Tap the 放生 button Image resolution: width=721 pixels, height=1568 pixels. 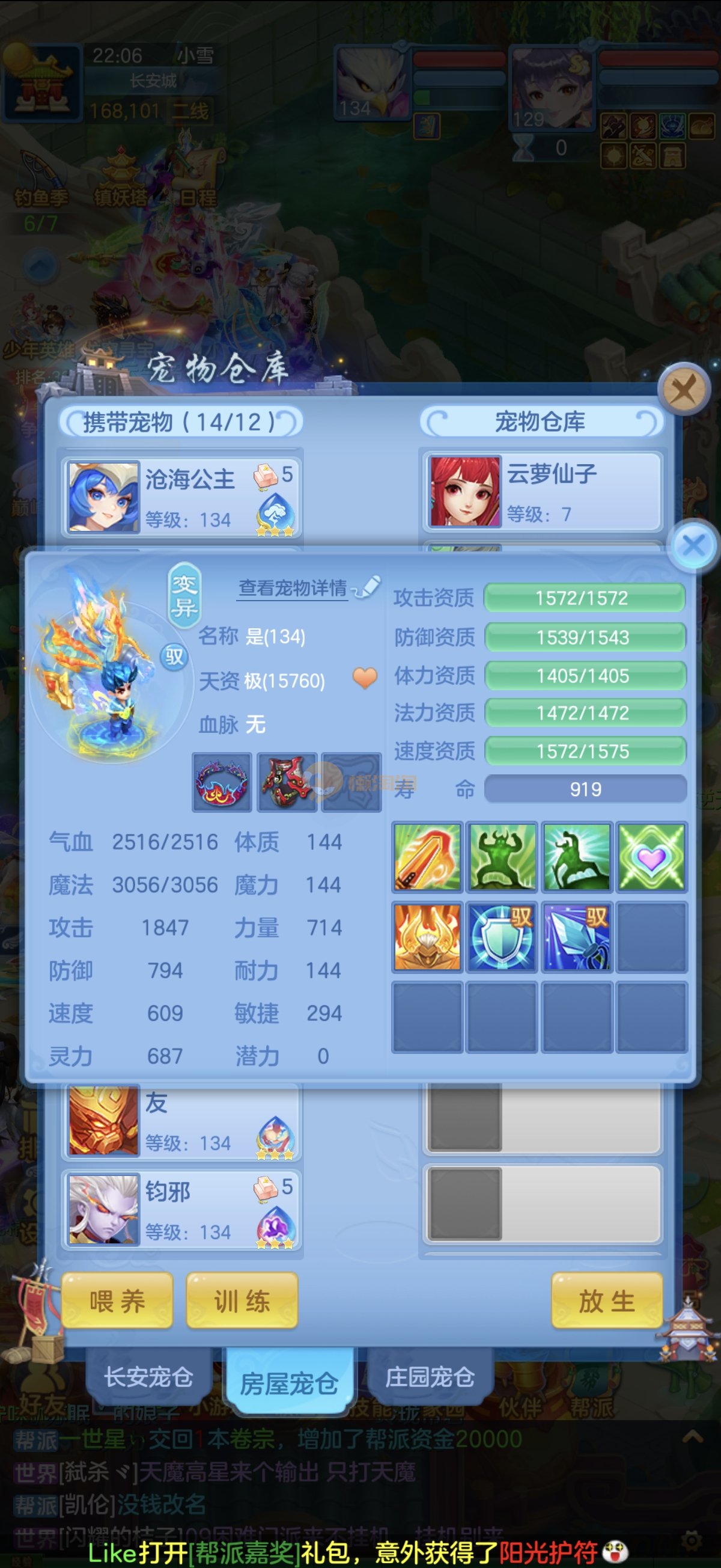[607, 1301]
